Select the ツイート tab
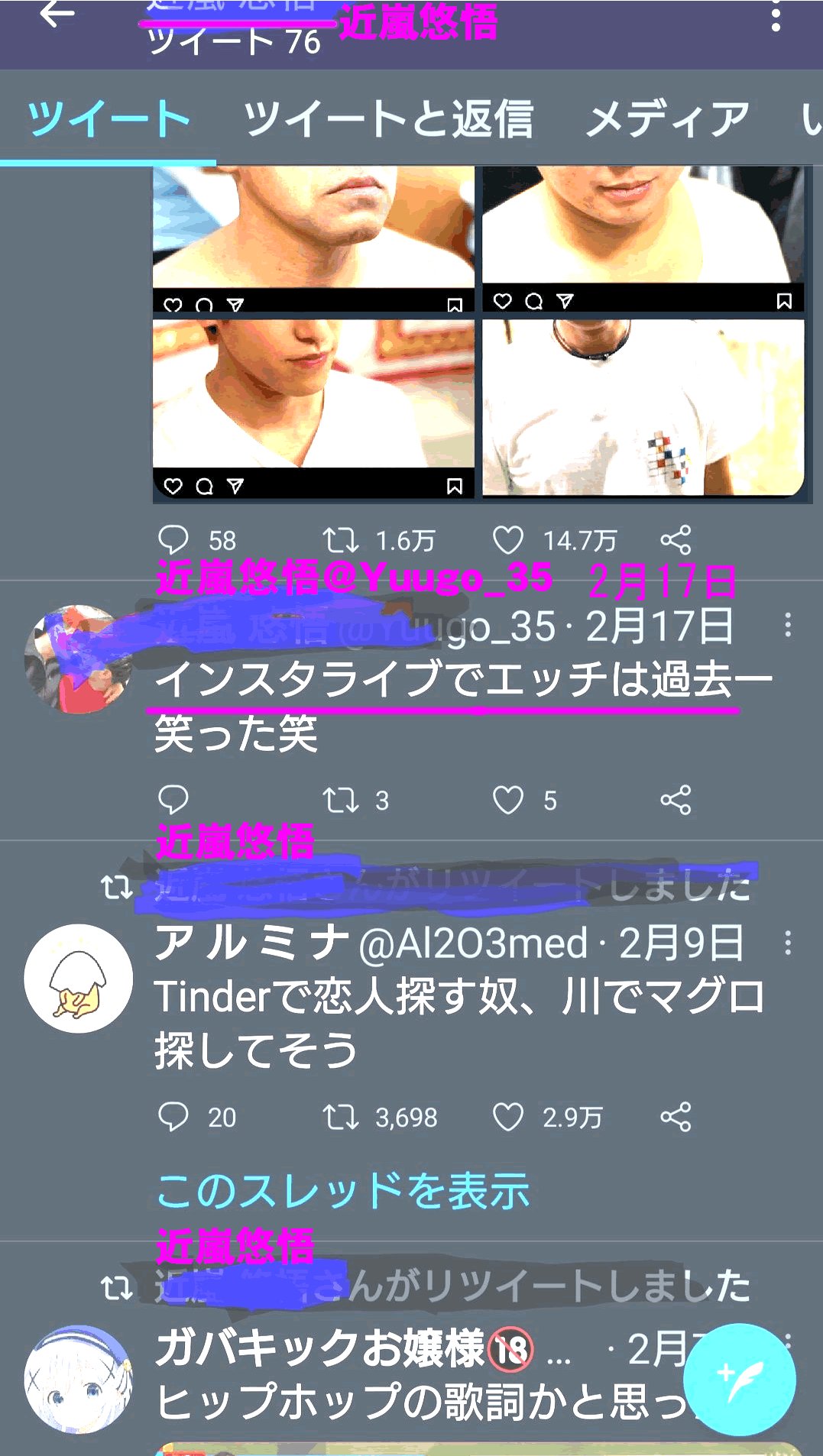Viewport: 823px width, 1456px height. (108, 119)
